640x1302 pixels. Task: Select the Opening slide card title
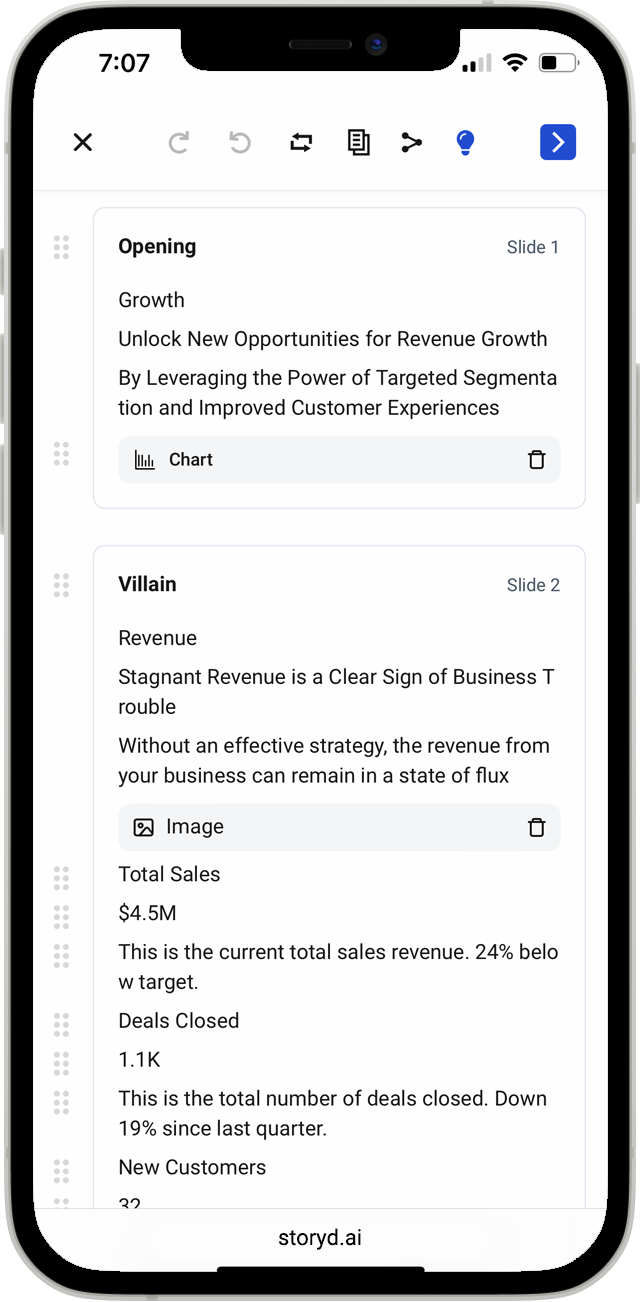157,247
